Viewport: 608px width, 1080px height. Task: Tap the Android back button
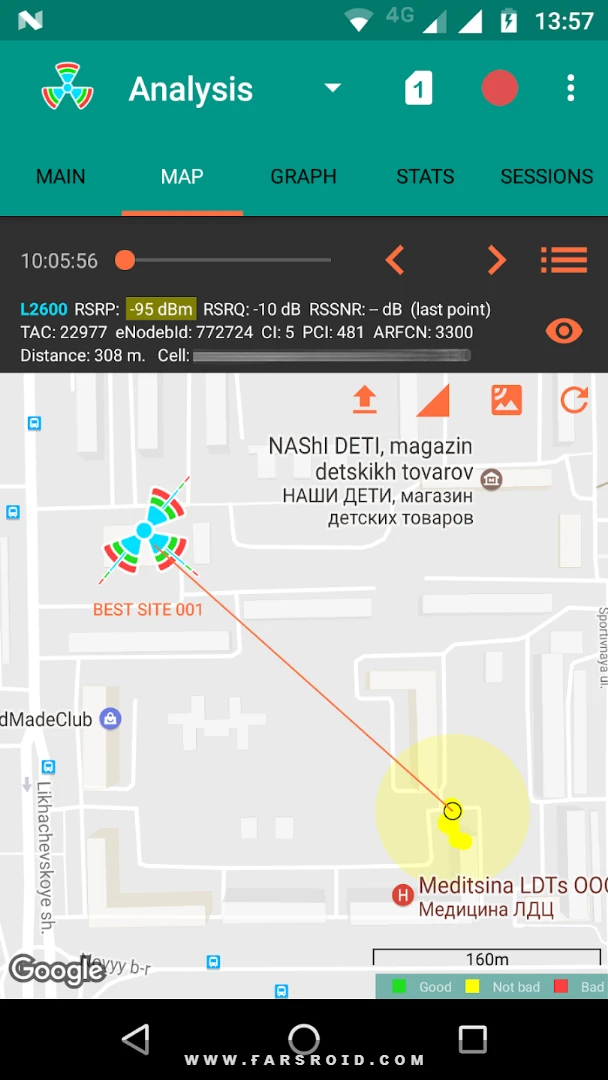coord(135,1039)
